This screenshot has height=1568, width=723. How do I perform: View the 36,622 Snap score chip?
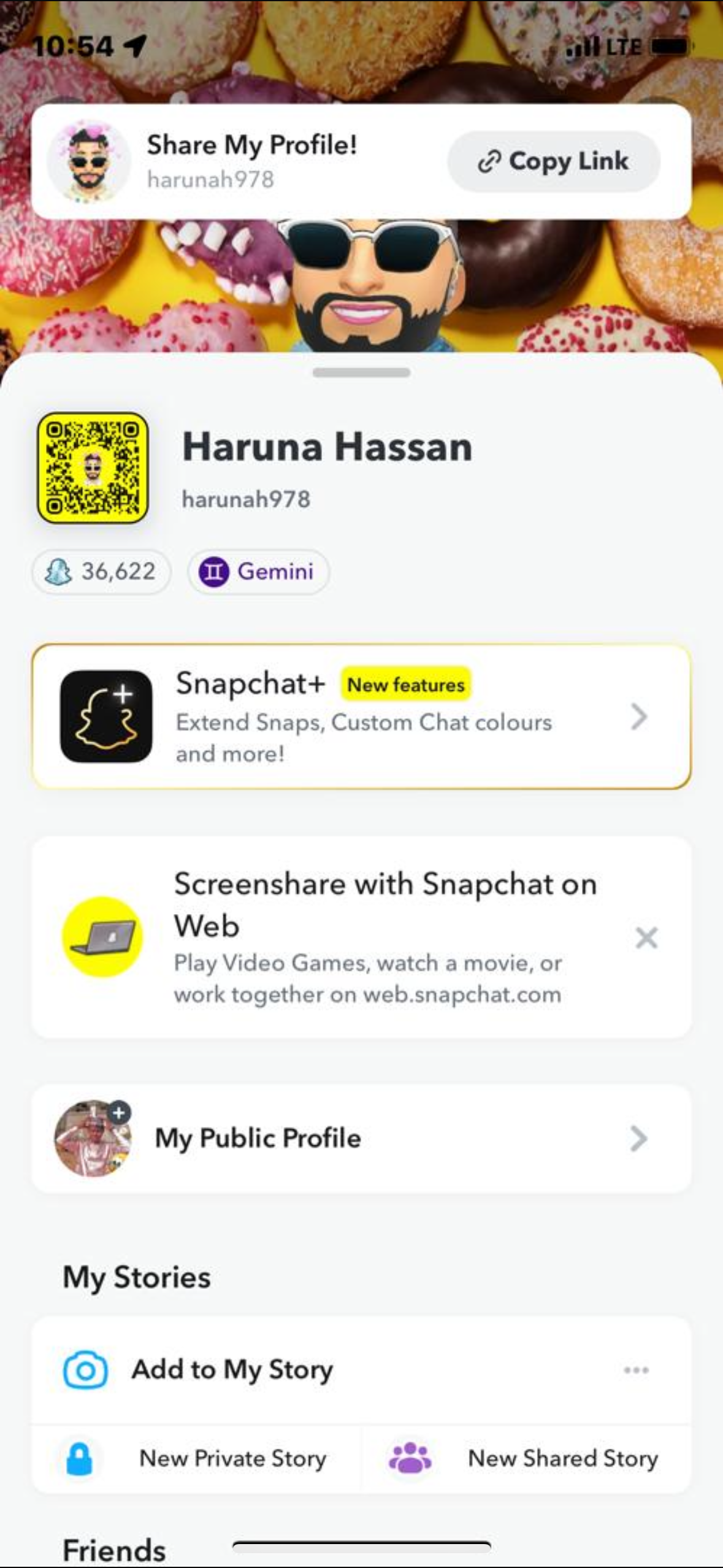[x=101, y=572]
